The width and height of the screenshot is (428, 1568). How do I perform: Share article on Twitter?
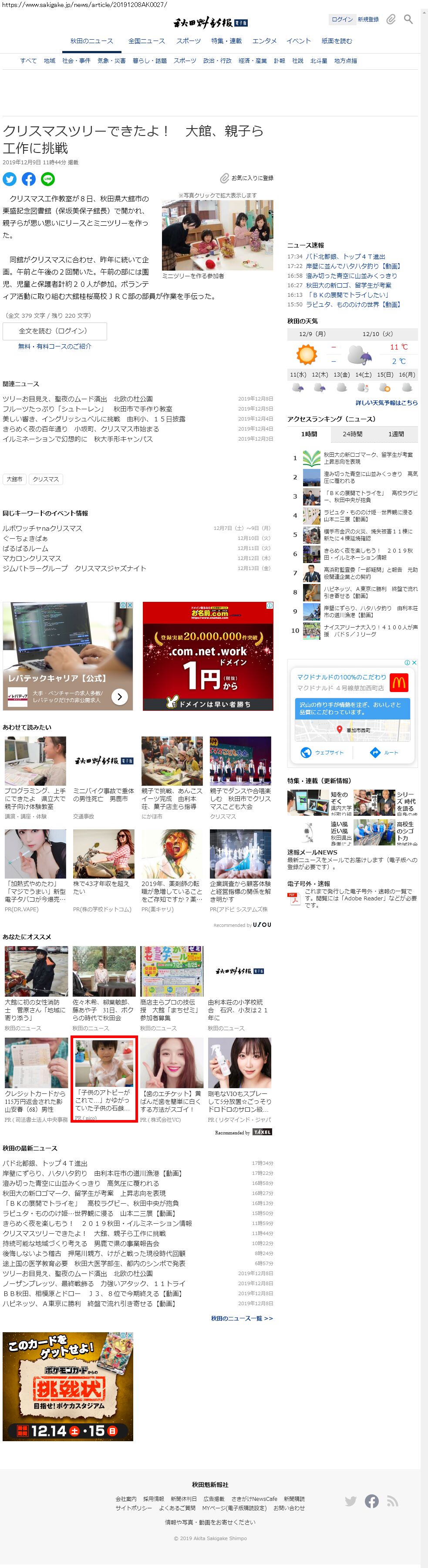[x=10, y=179]
